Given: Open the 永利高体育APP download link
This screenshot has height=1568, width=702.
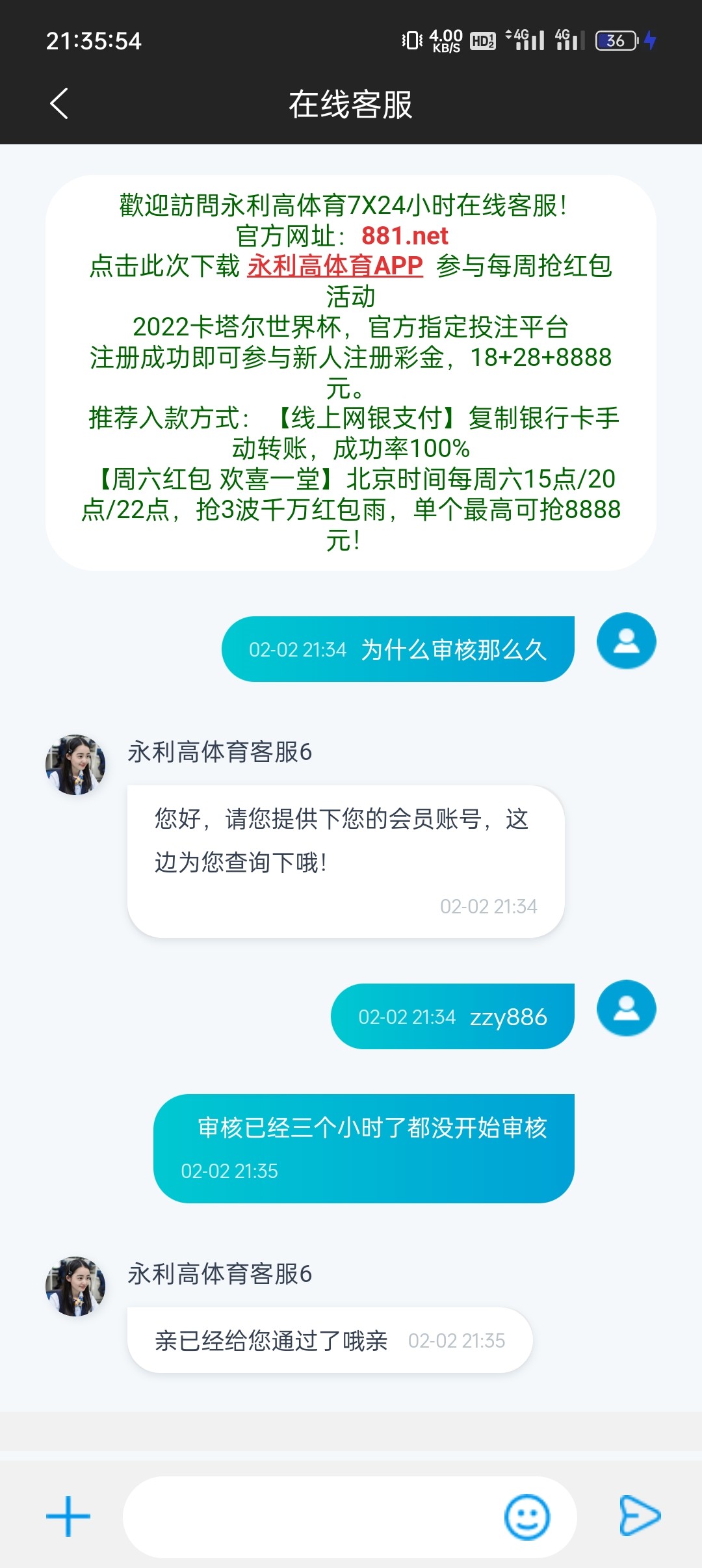Looking at the screenshot, I should point(335,266).
